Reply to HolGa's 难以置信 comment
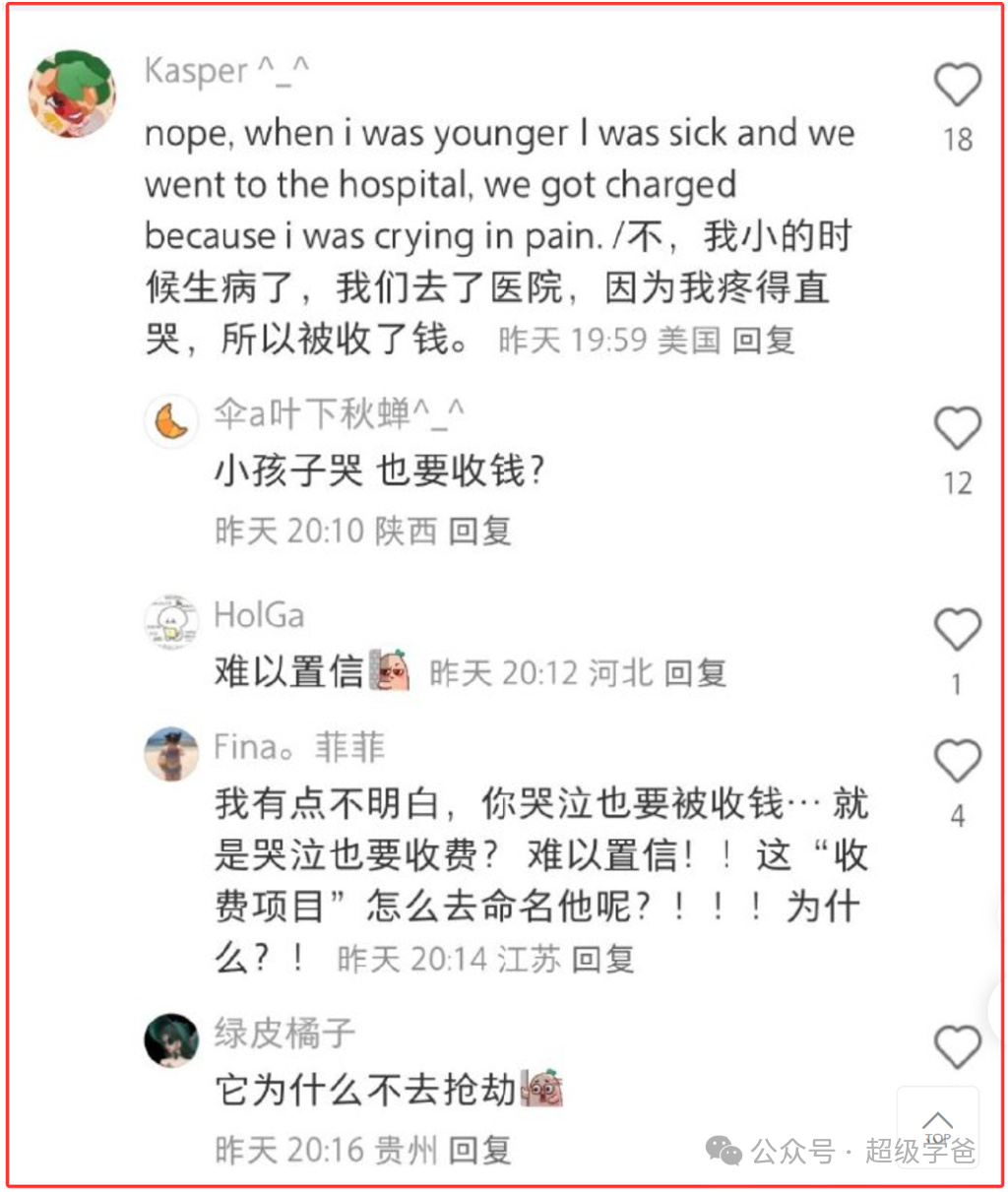This screenshot has height=1192, width=1008. click(x=695, y=673)
